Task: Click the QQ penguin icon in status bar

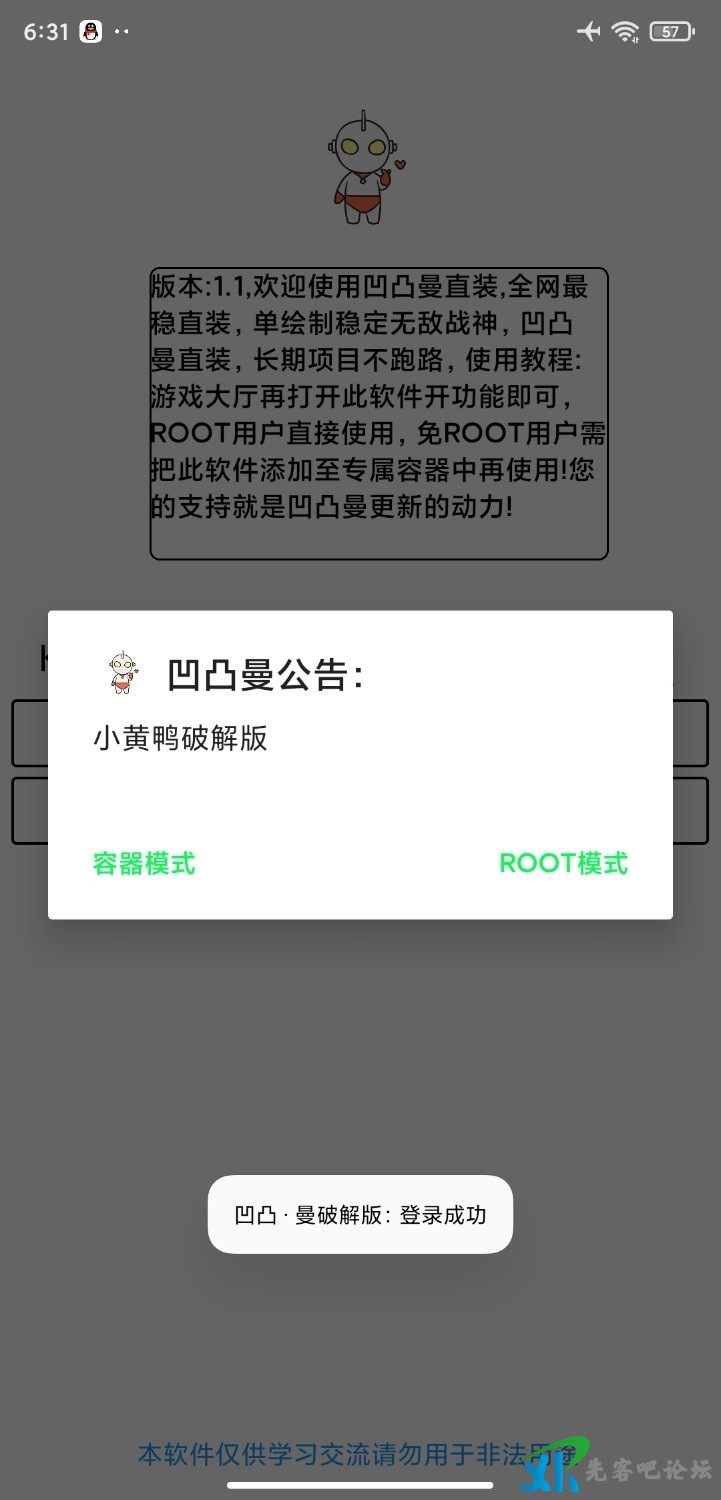Action: click(x=90, y=31)
